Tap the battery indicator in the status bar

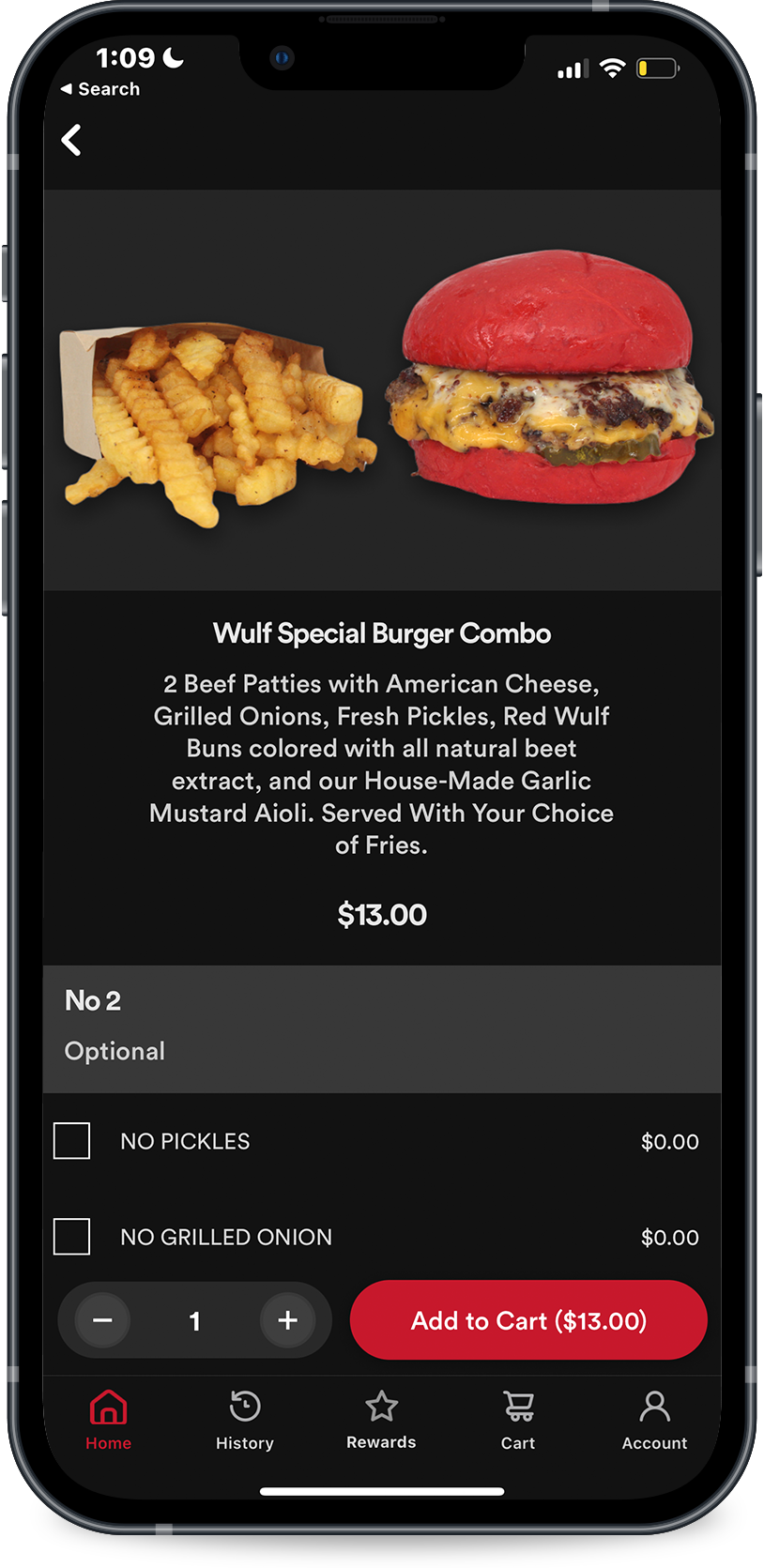click(658, 68)
